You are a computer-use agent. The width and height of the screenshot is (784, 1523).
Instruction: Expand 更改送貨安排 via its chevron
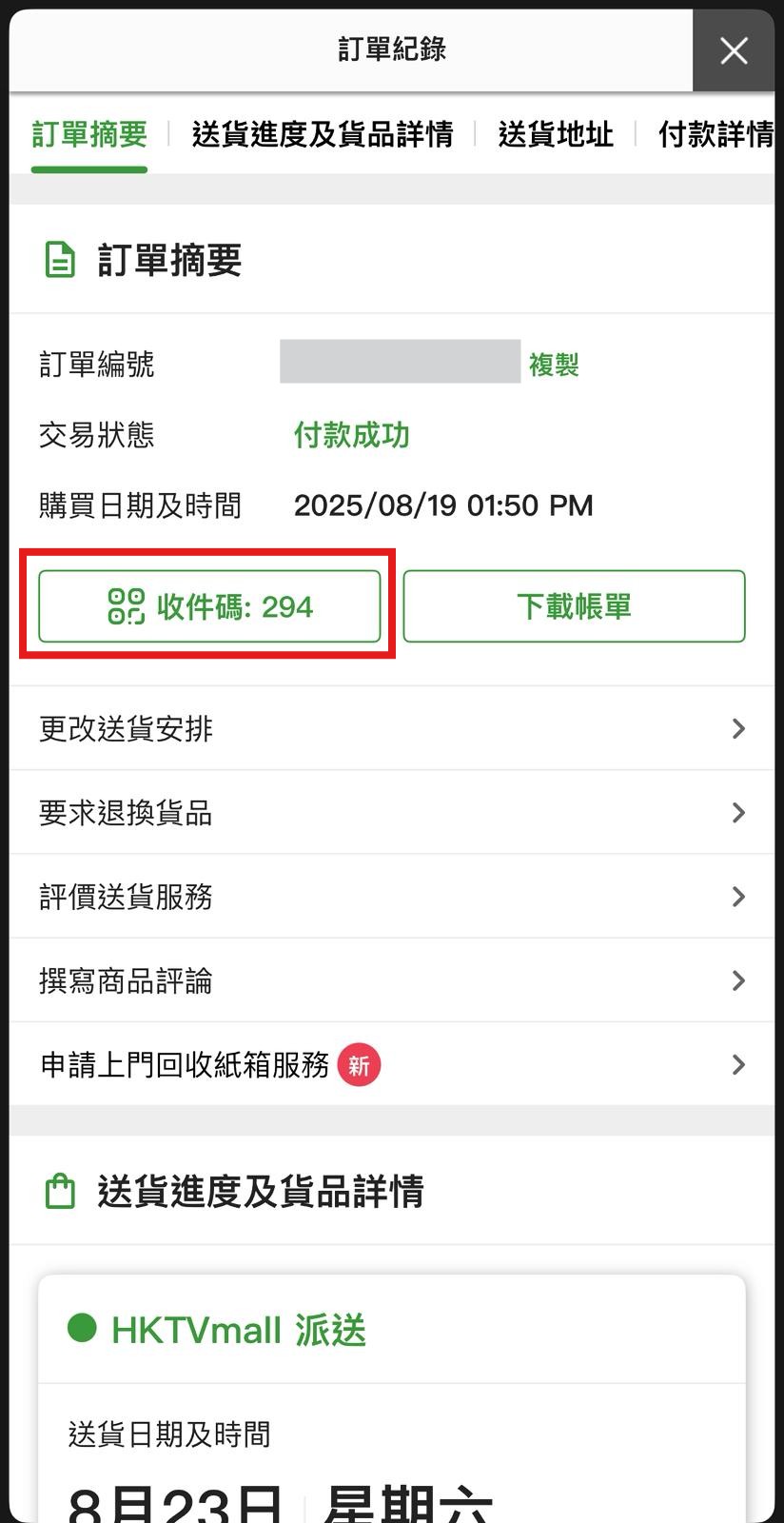(x=738, y=728)
